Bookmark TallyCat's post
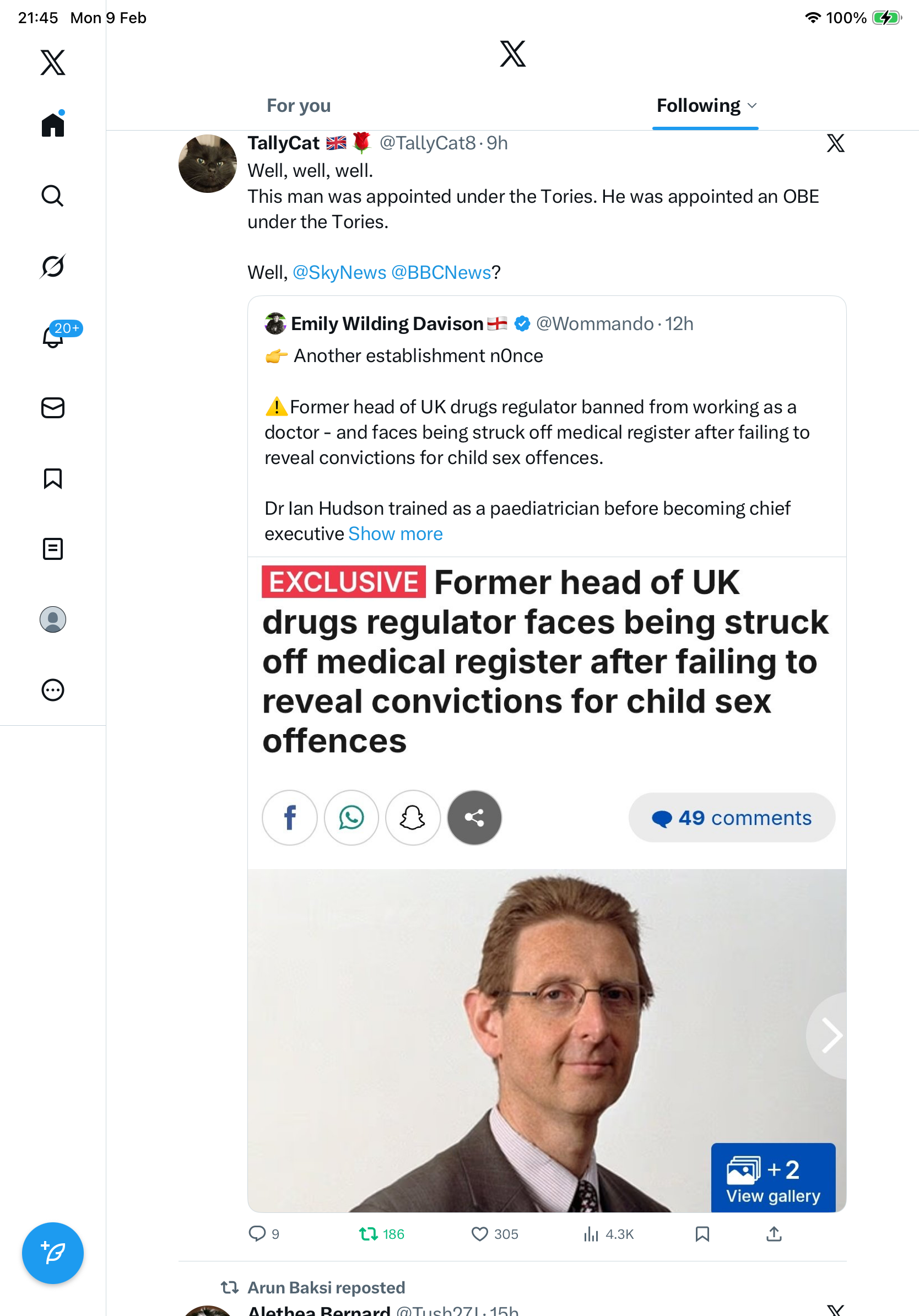 (702, 1233)
